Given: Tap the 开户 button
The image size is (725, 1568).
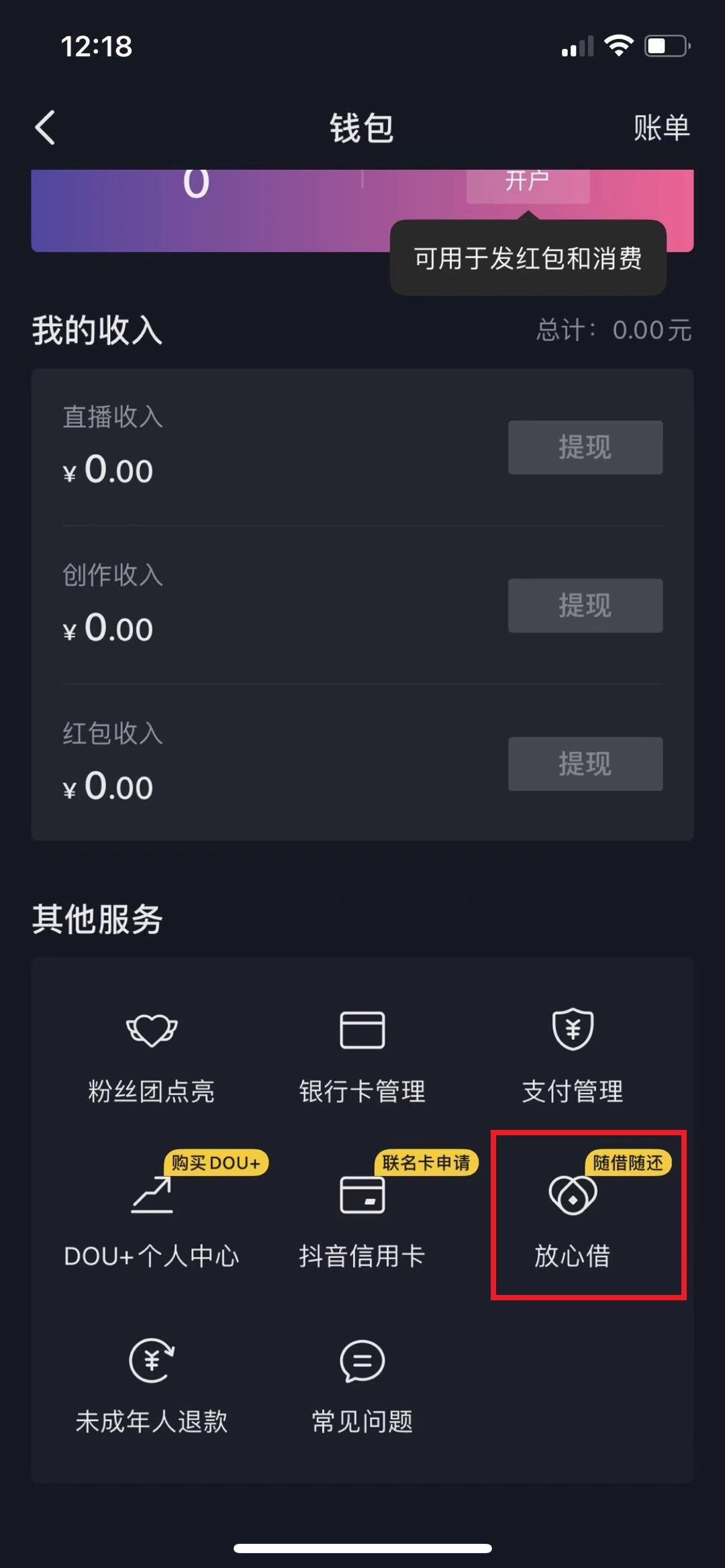Looking at the screenshot, I should tap(528, 182).
